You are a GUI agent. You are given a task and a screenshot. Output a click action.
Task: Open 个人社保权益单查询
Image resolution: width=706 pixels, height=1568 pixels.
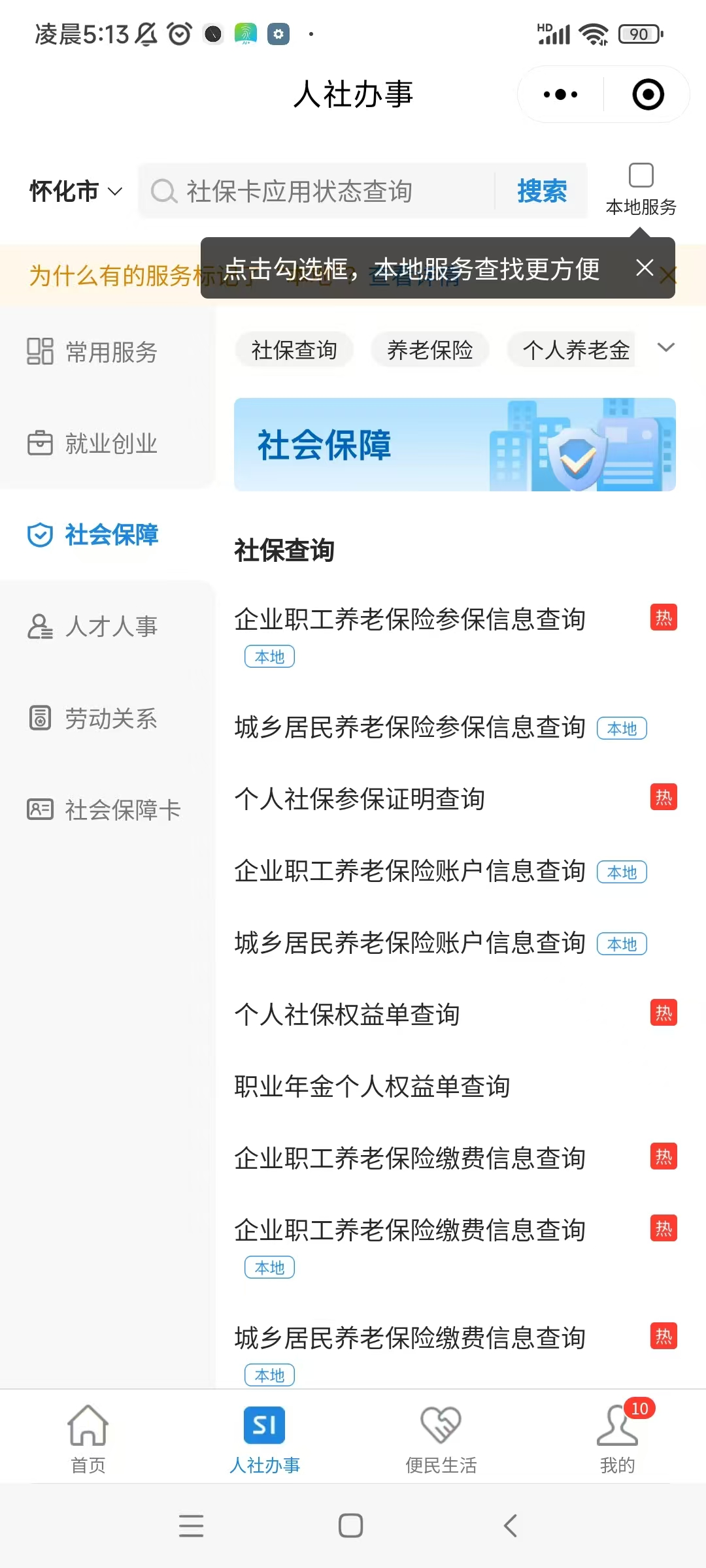click(347, 1015)
